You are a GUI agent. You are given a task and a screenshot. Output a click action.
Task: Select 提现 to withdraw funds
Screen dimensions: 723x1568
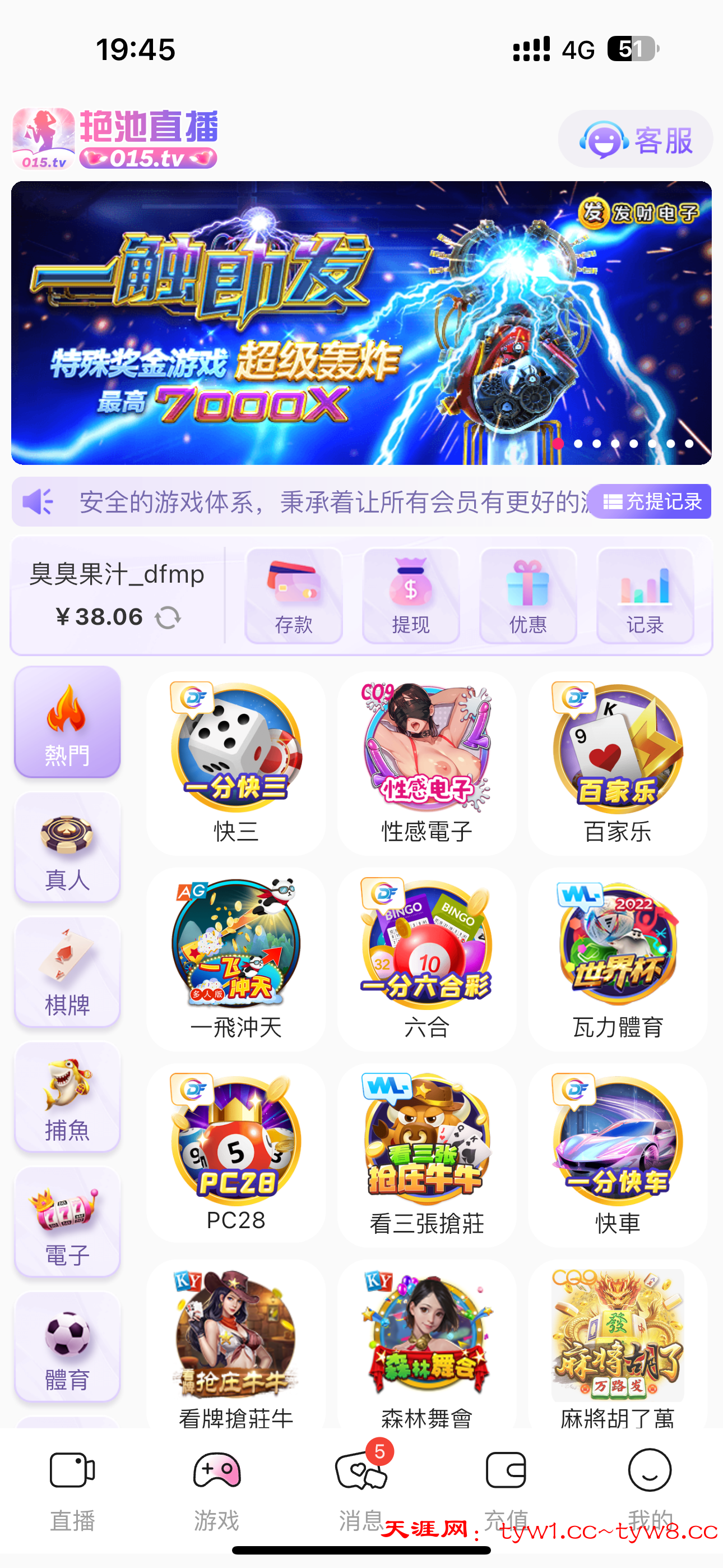coord(411,596)
